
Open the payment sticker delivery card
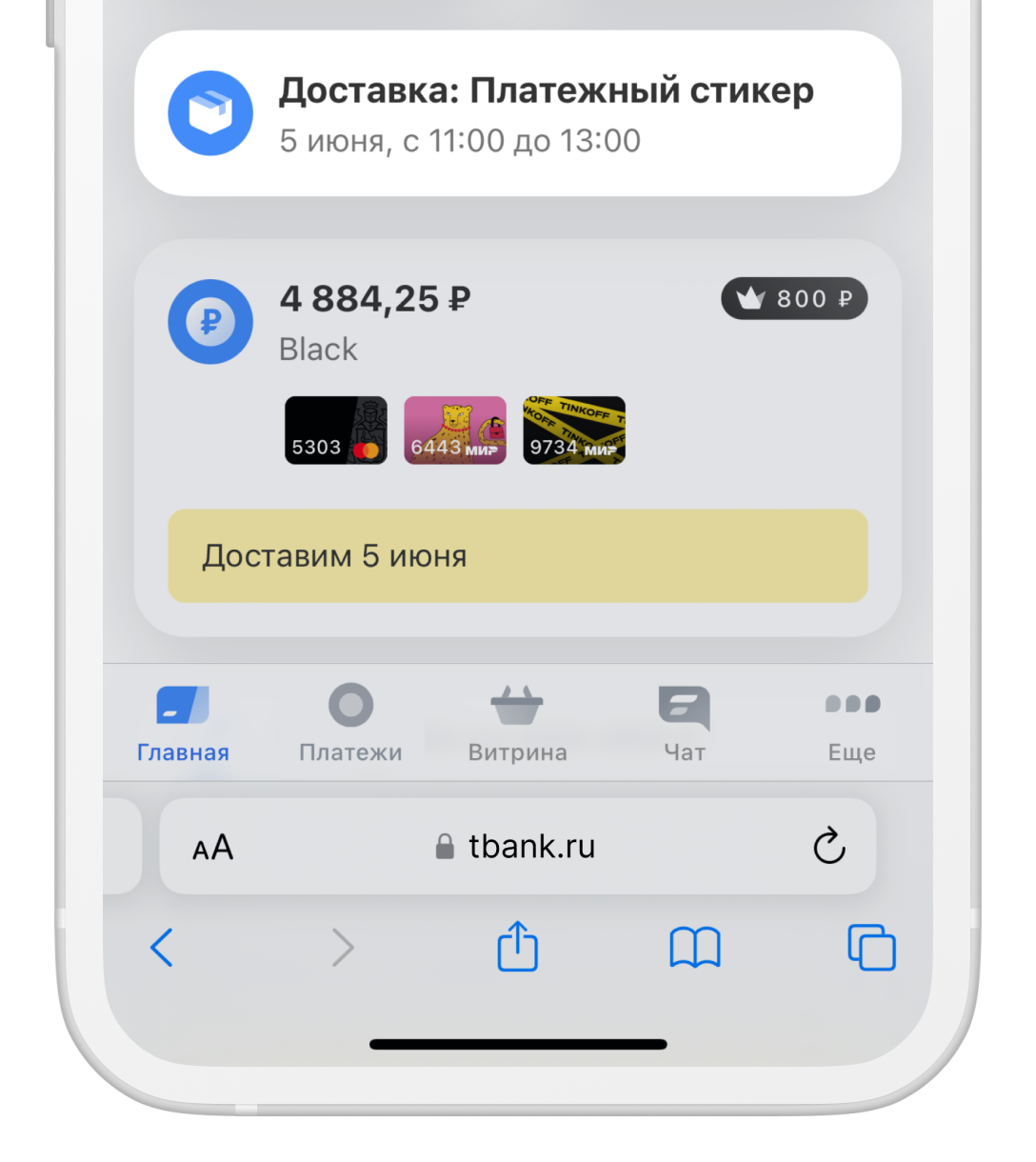[517, 114]
